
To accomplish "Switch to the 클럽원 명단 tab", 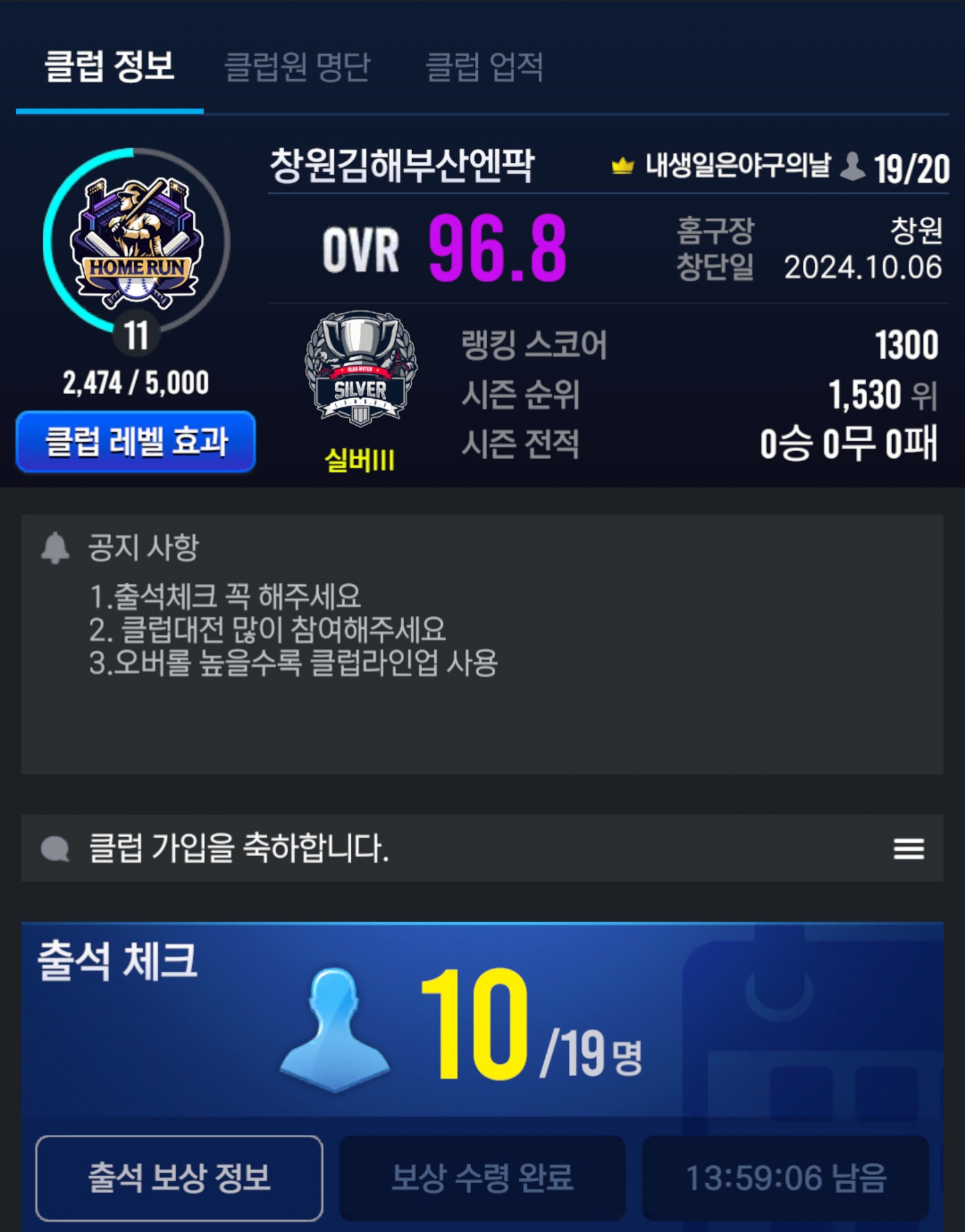I will 297,67.
